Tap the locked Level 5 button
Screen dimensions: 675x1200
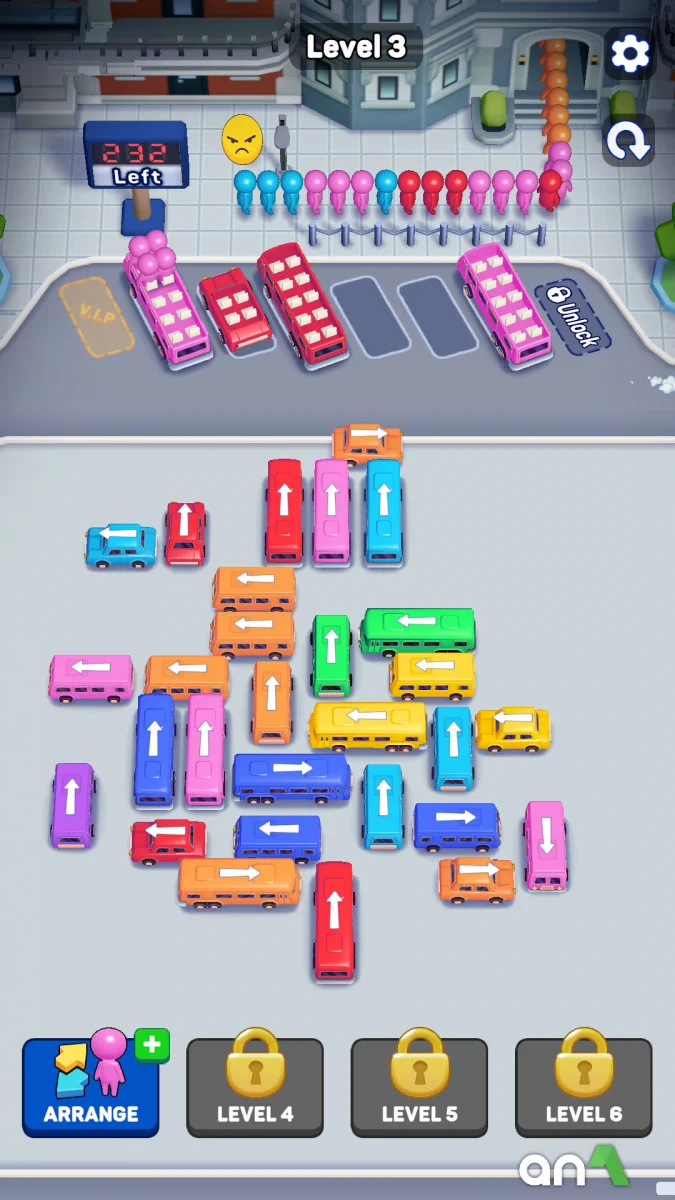point(419,1086)
